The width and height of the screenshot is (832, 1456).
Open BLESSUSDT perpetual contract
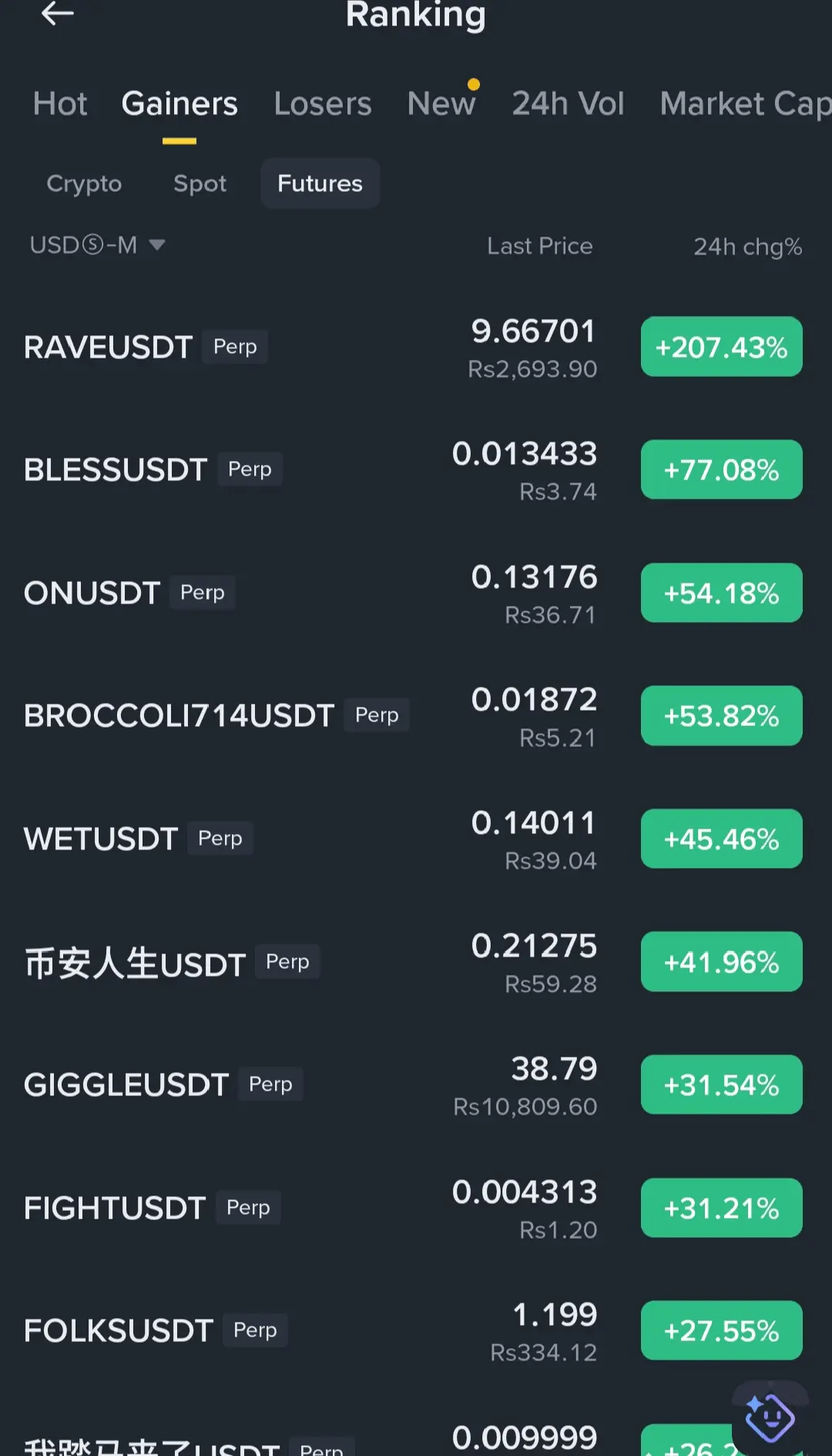tap(416, 469)
